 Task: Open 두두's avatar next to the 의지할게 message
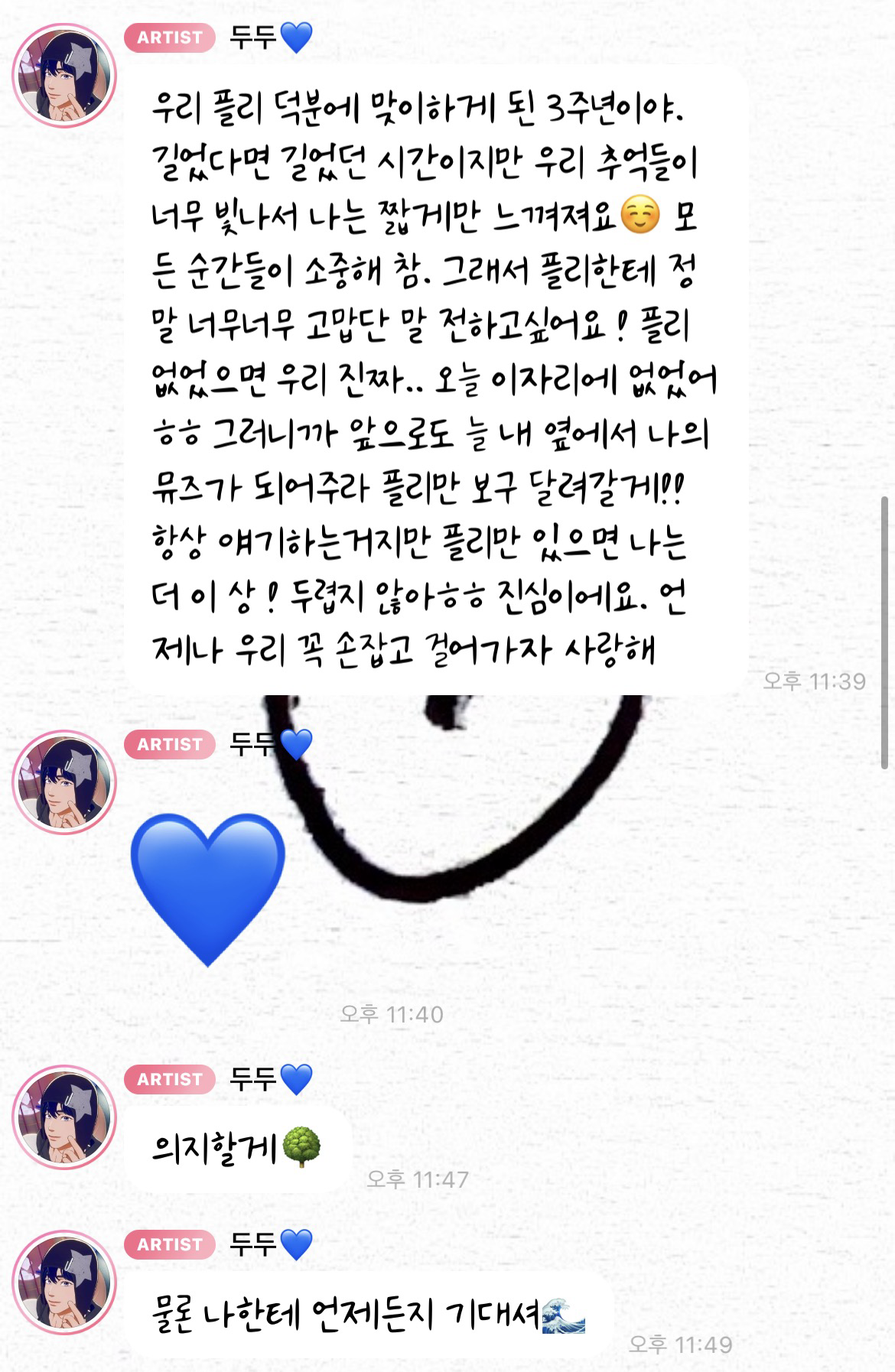click(63, 1117)
